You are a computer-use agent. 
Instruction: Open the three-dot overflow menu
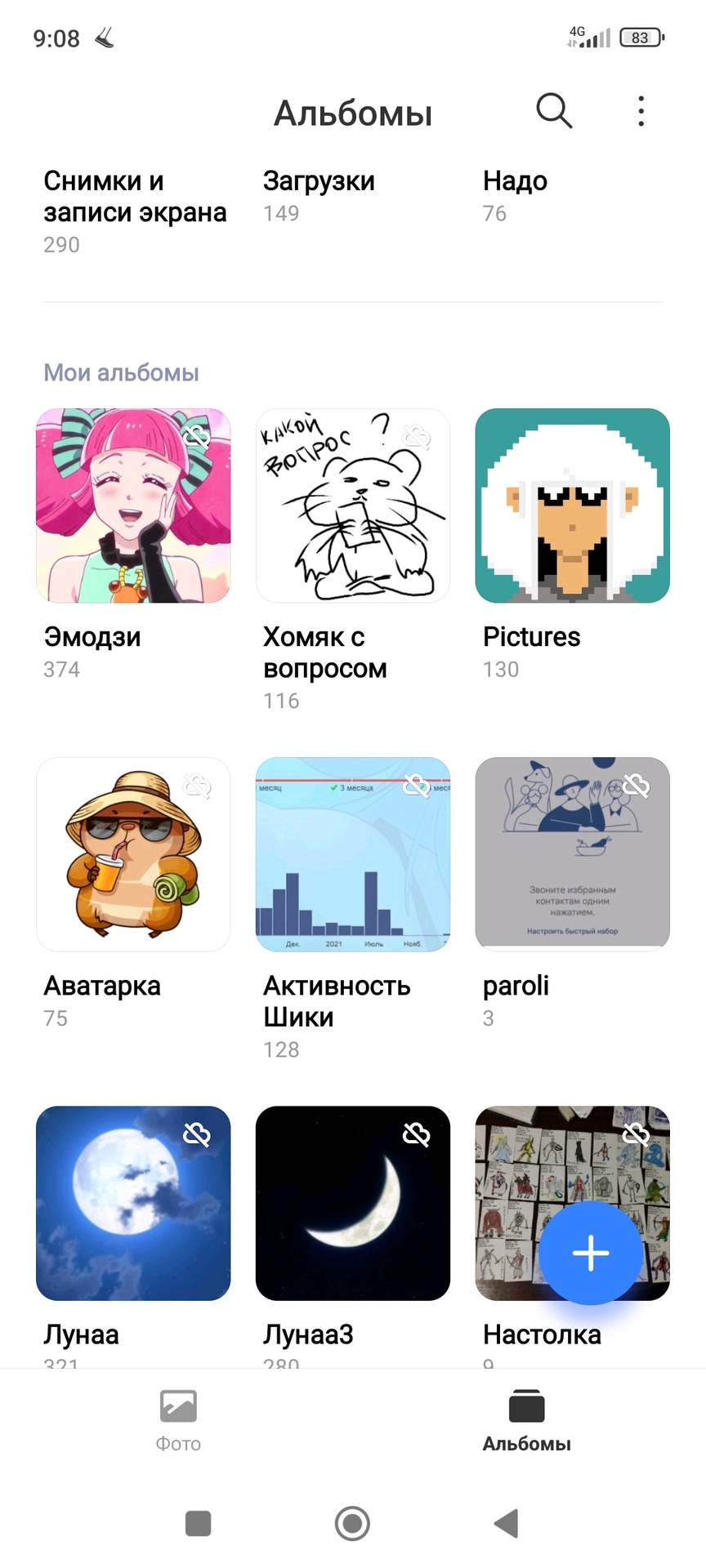coord(641,111)
